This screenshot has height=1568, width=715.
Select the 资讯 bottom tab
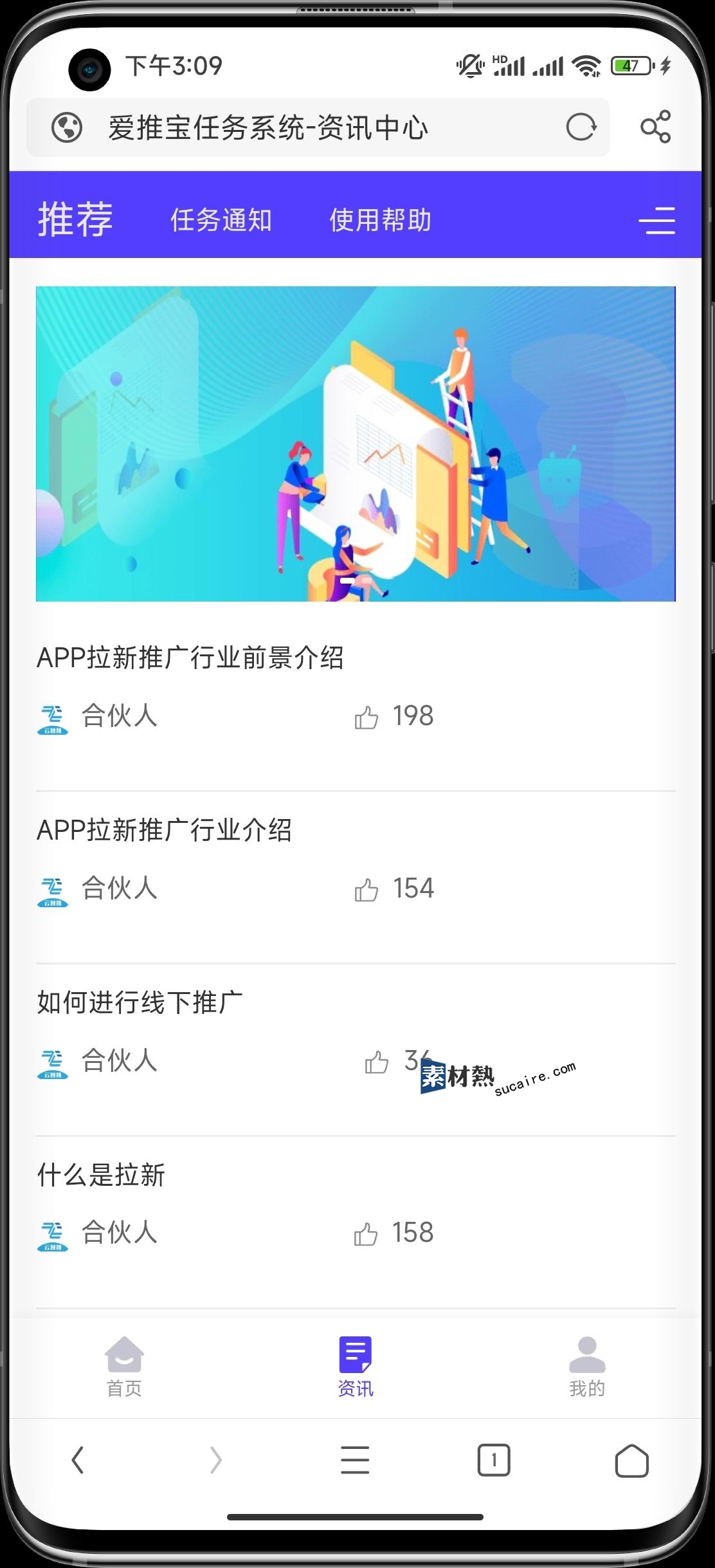[355, 1365]
